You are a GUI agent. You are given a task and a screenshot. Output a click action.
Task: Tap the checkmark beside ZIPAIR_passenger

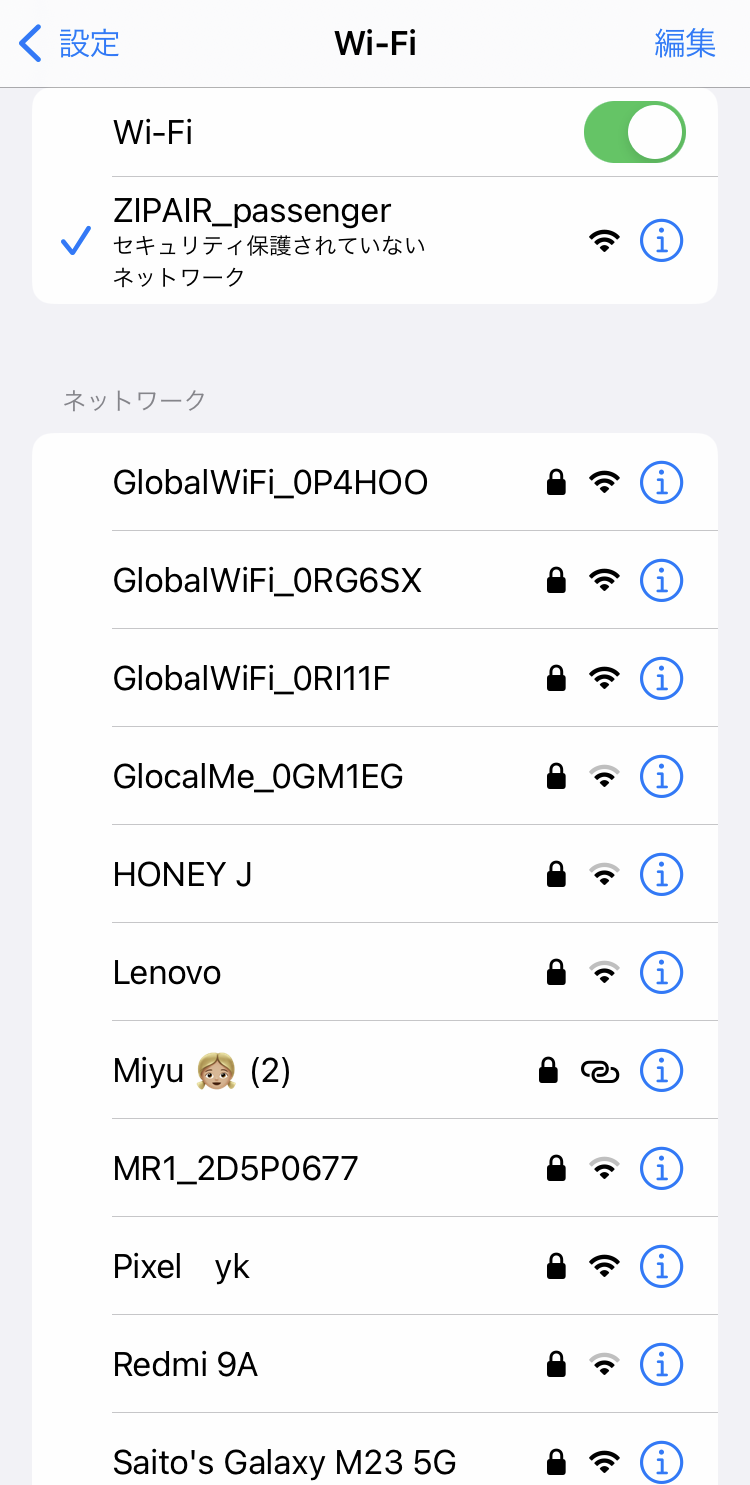pyautogui.click(x=75, y=240)
